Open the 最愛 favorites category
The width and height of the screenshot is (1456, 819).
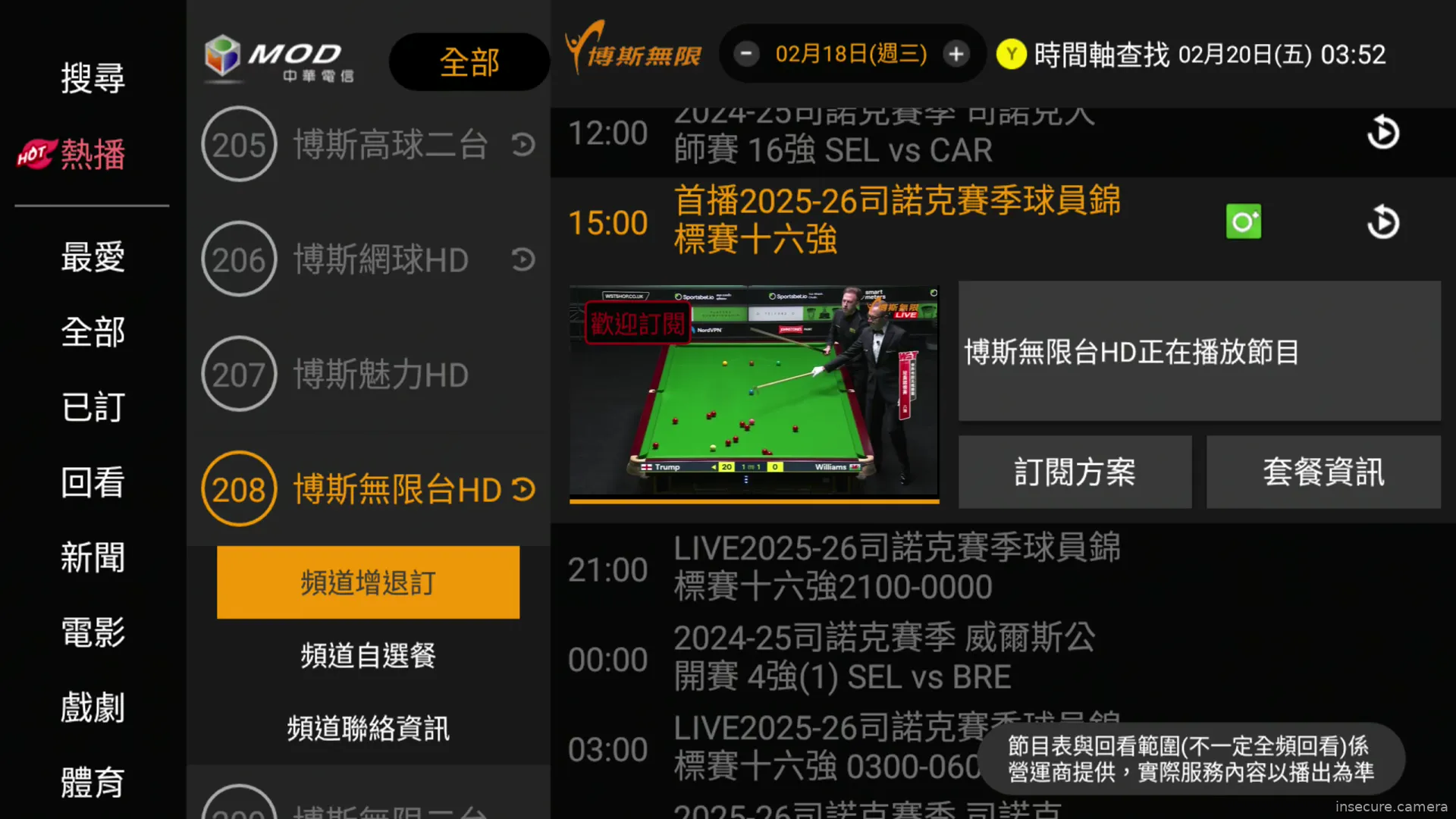93,258
